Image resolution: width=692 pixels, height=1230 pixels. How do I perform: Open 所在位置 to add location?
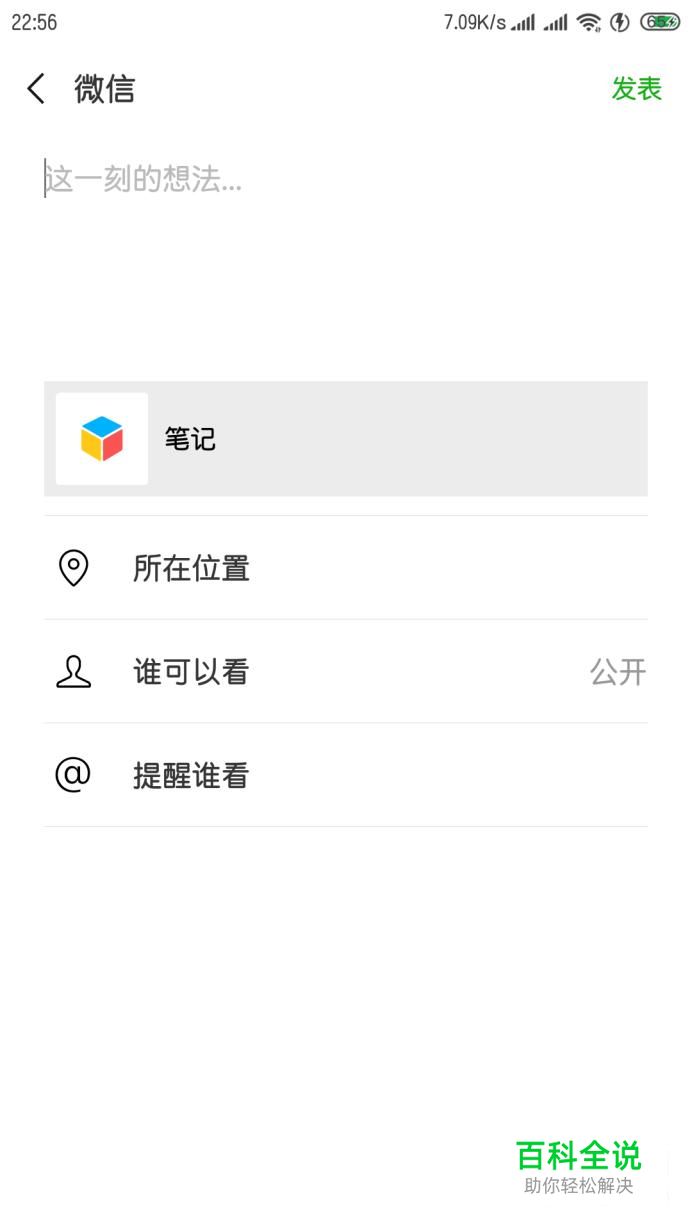[346, 568]
